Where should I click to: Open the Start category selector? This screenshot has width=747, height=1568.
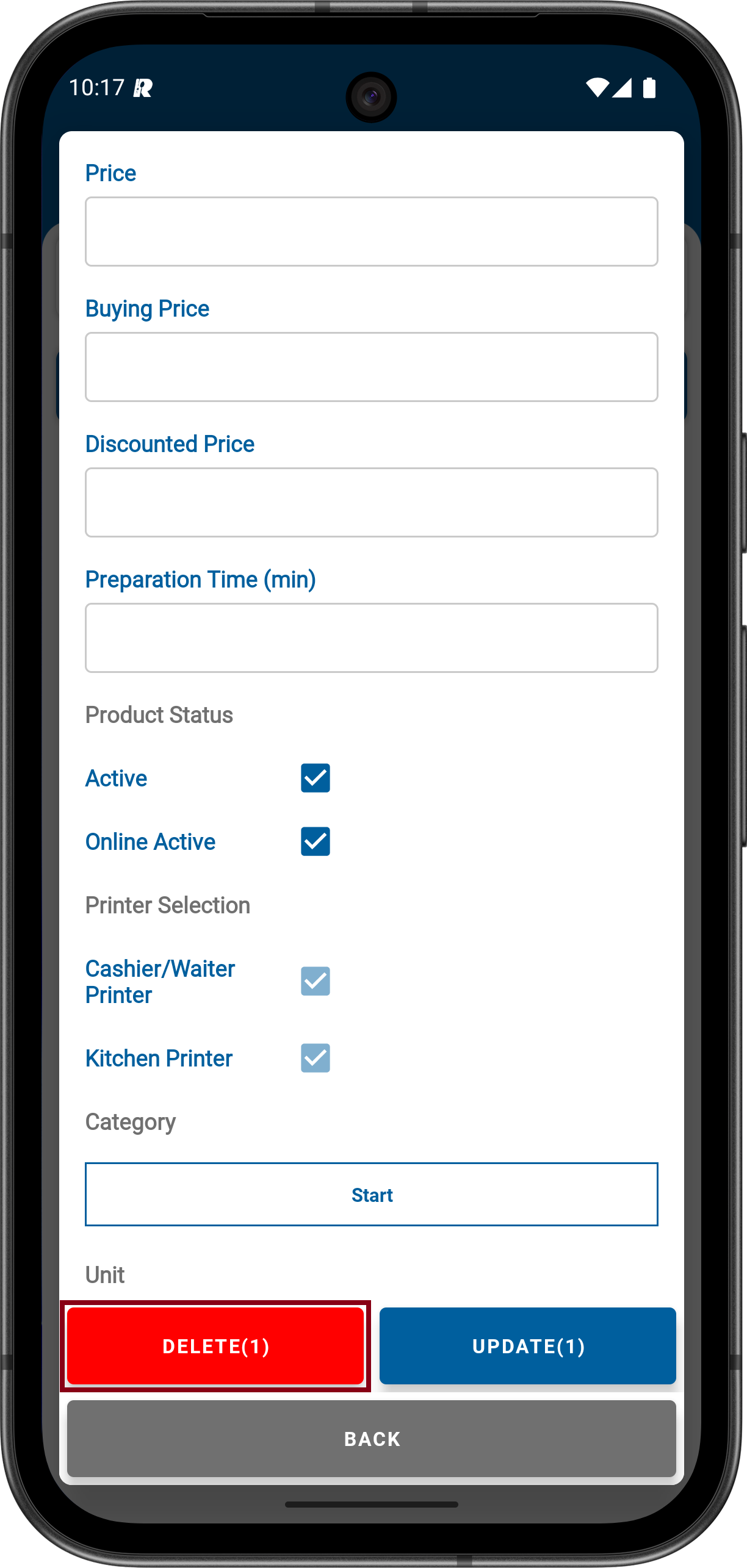(371, 1195)
